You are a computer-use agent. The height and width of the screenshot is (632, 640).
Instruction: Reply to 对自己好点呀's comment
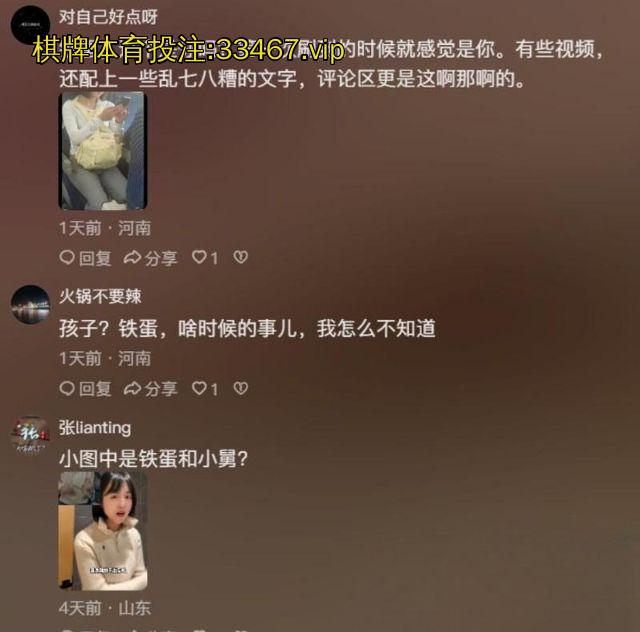(x=86, y=258)
